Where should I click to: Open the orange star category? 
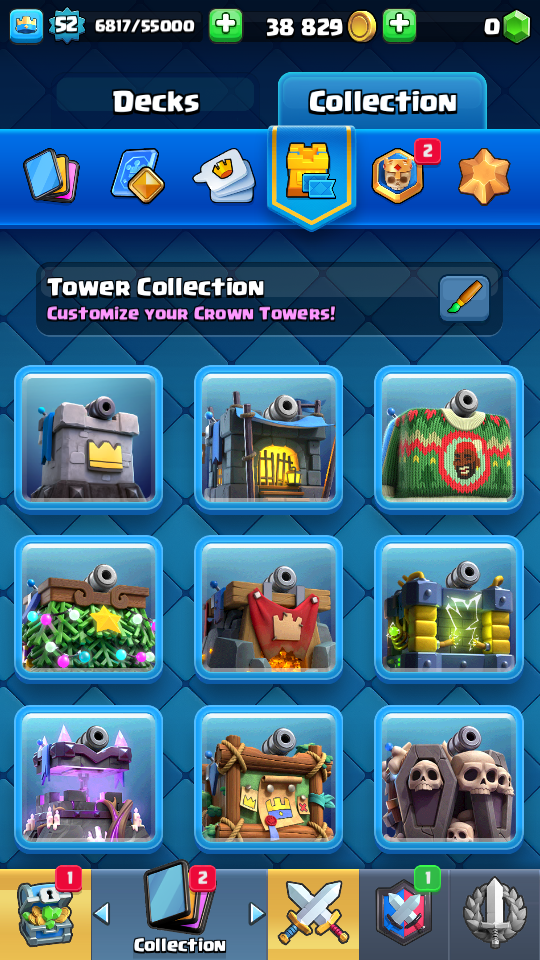pyautogui.click(x=484, y=176)
